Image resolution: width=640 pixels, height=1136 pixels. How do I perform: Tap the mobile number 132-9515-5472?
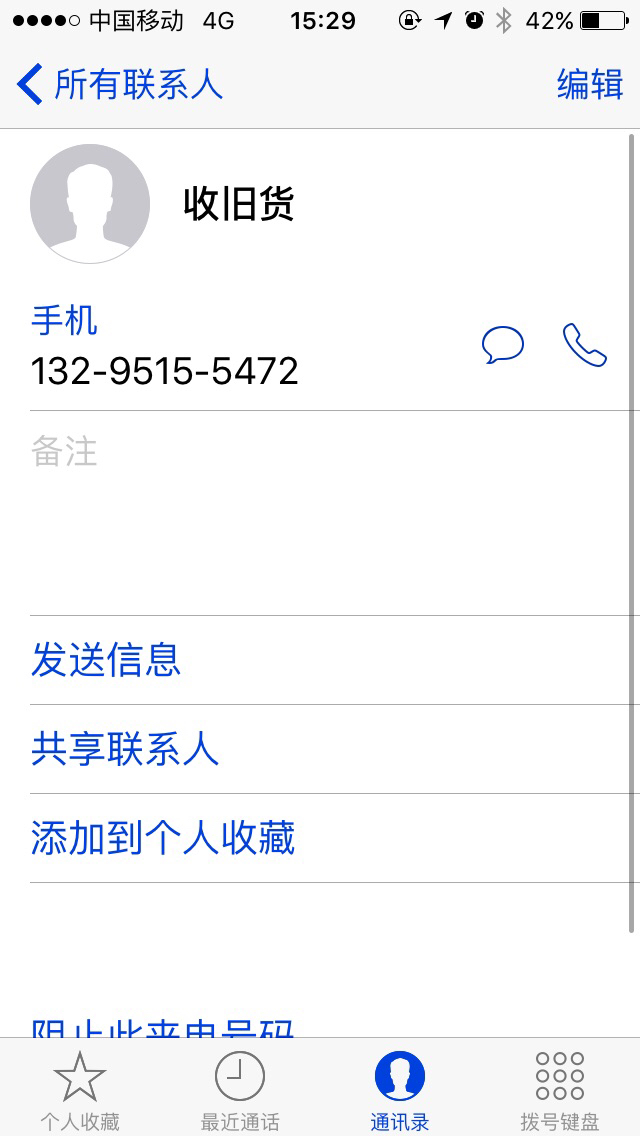point(165,371)
